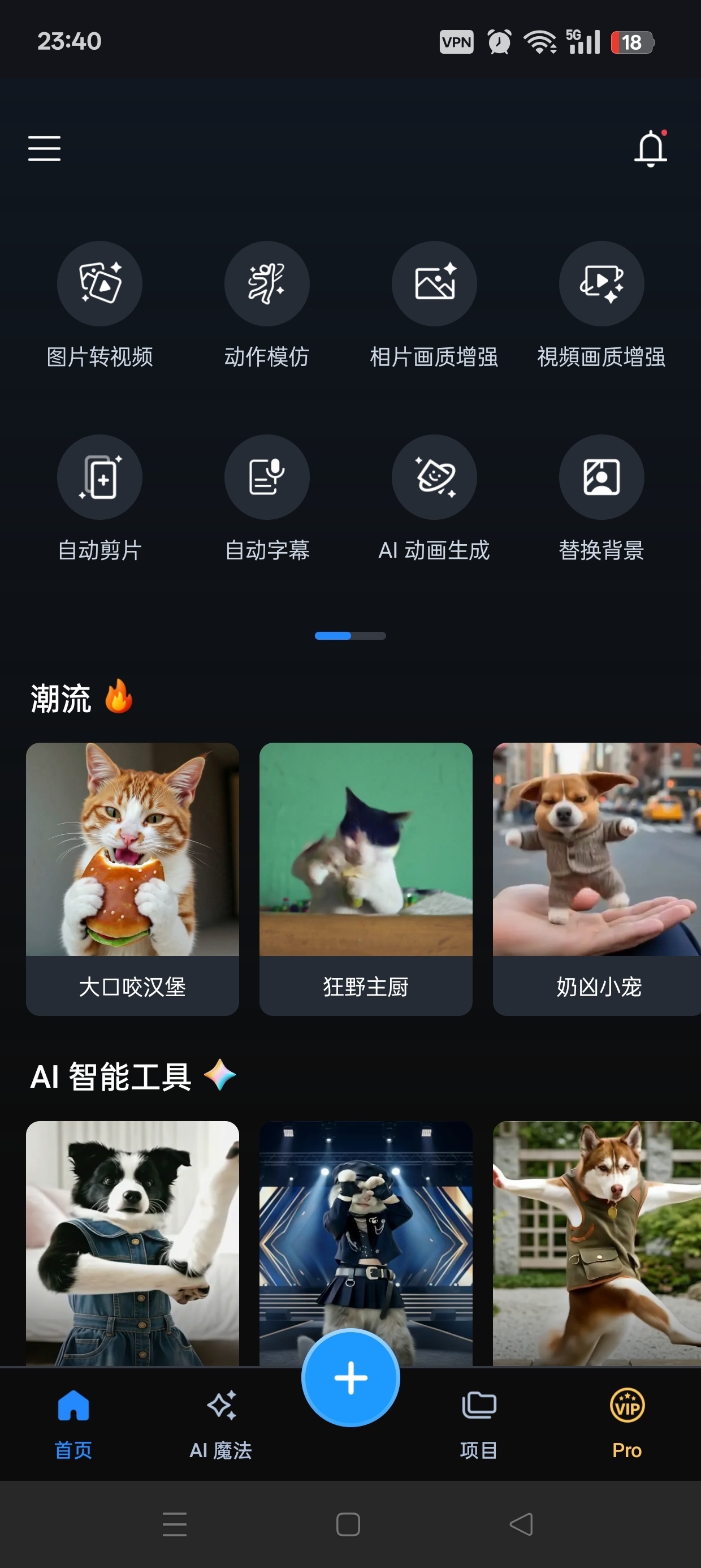The height and width of the screenshot is (1568, 701).
Task: Switch to the 项目 tab
Action: [x=479, y=1423]
